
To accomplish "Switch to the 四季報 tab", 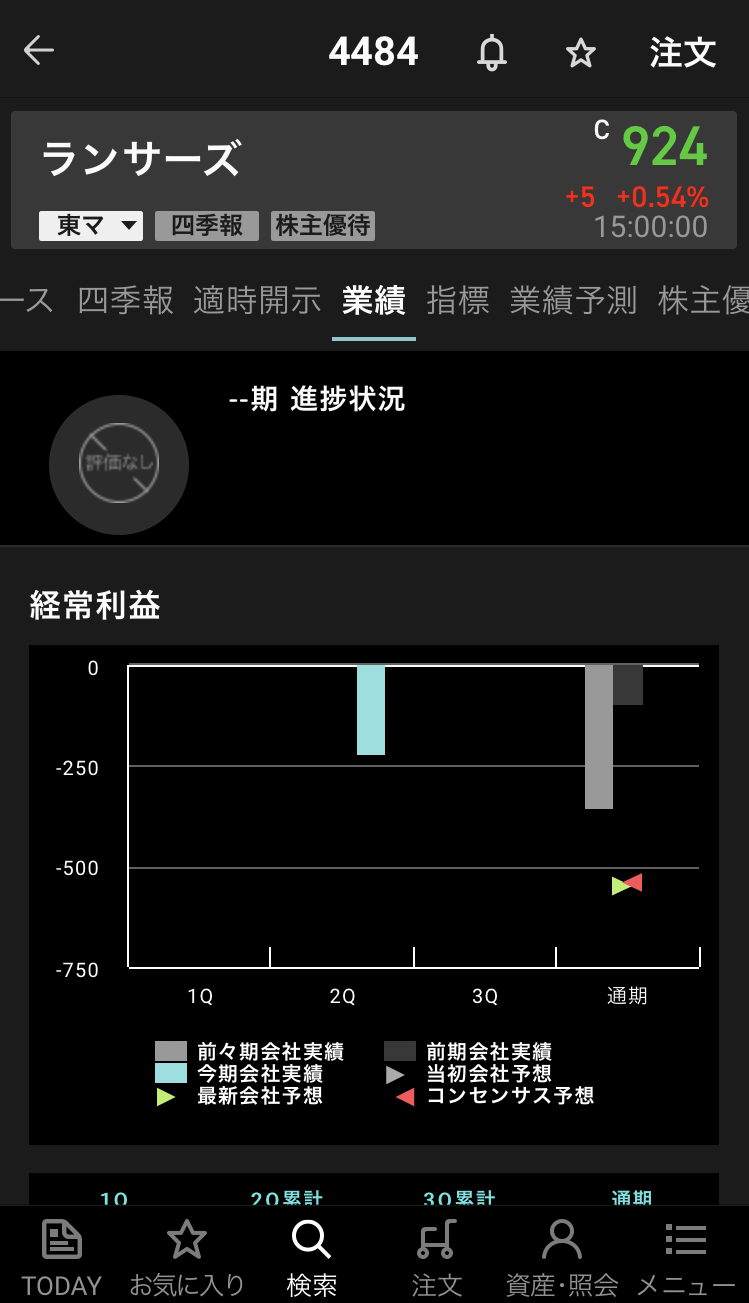I will [125, 300].
